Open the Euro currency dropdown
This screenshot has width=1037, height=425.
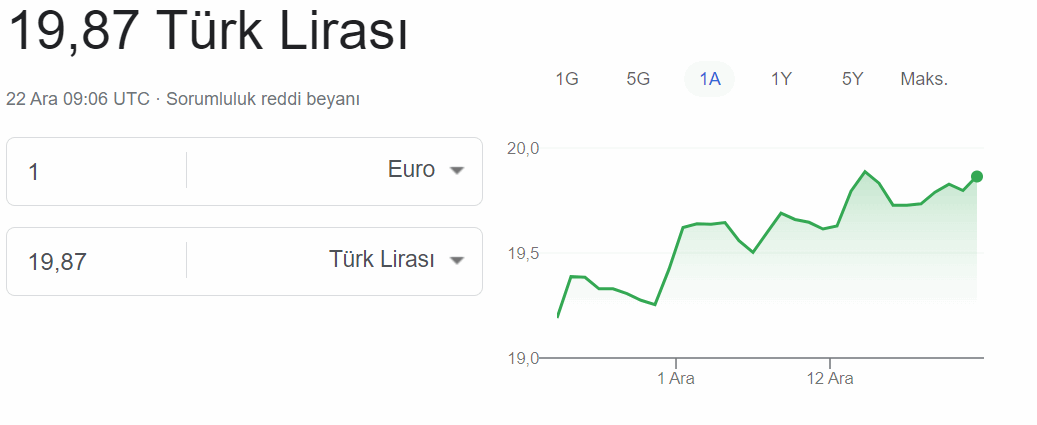point(426,171)
